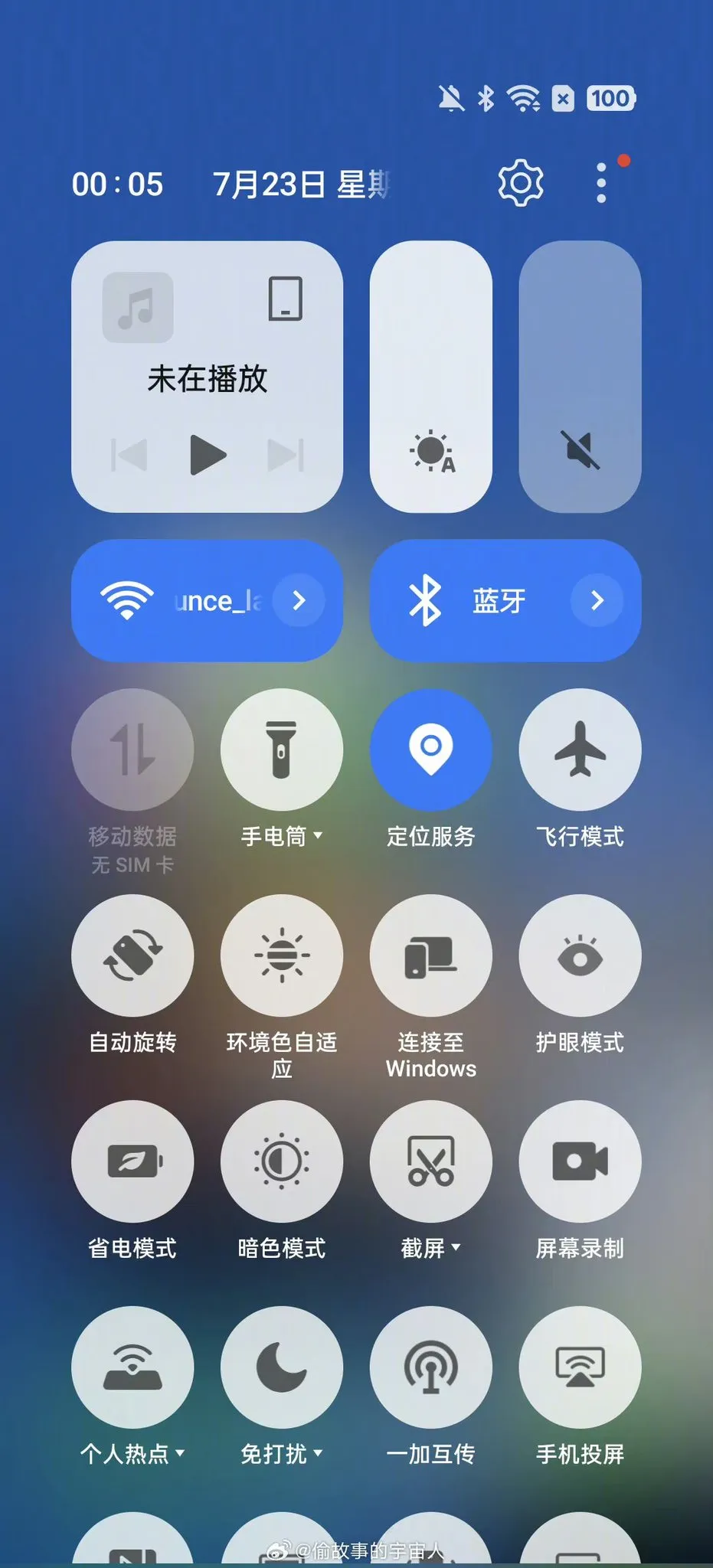Turn on the 手电筒 flashlight
This screenshot has height=1568, width=713.
pos(282,749)
